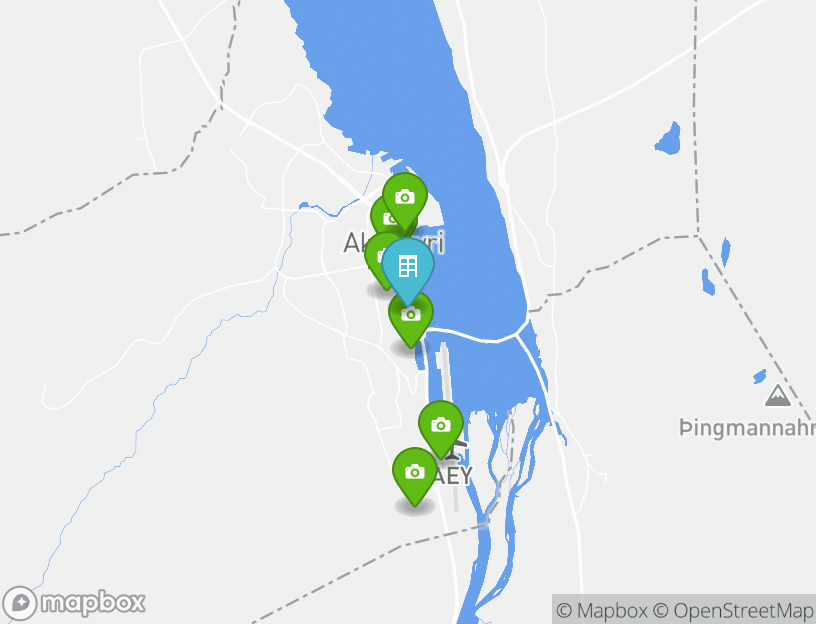The height and width of the screenshot is (624, 816).
Task: Select the southernmost green camera marker
Action: [x=415, y=472]
